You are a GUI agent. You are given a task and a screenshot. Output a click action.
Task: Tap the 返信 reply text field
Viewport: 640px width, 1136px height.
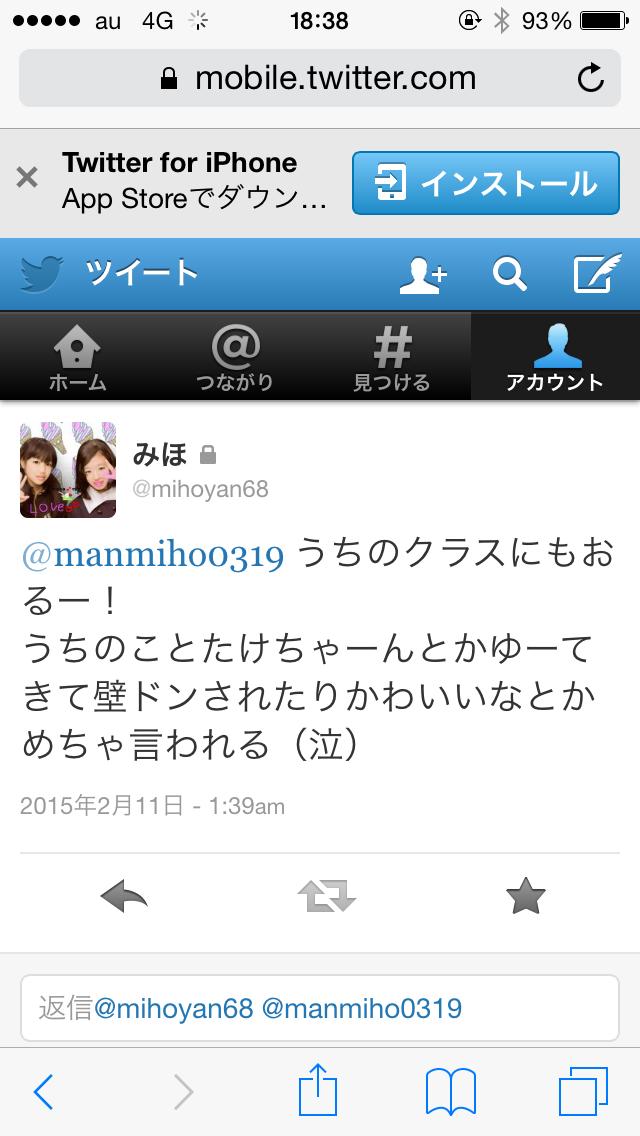320,1008
